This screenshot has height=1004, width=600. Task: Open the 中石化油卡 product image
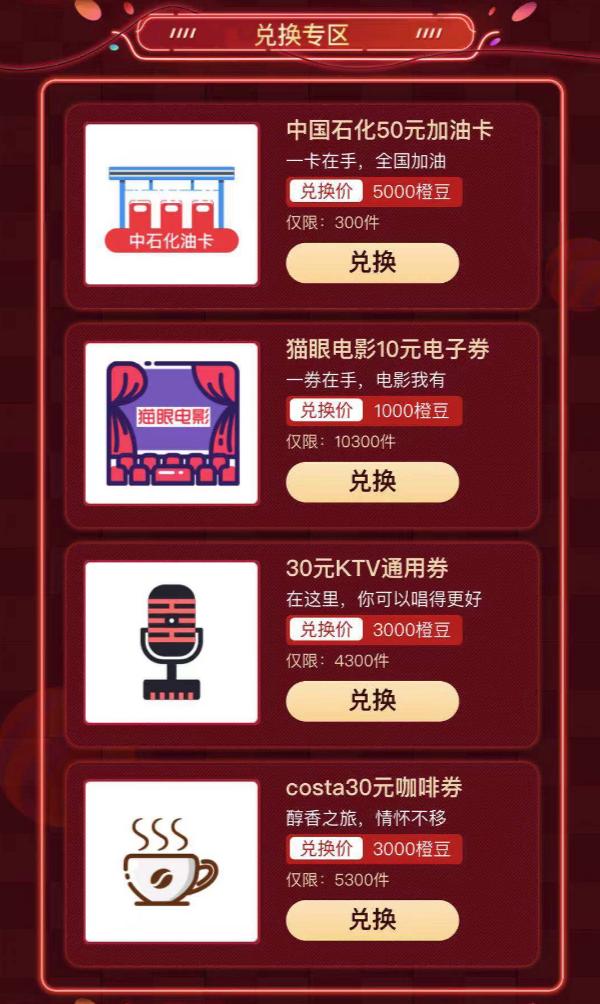coord(172,204)
